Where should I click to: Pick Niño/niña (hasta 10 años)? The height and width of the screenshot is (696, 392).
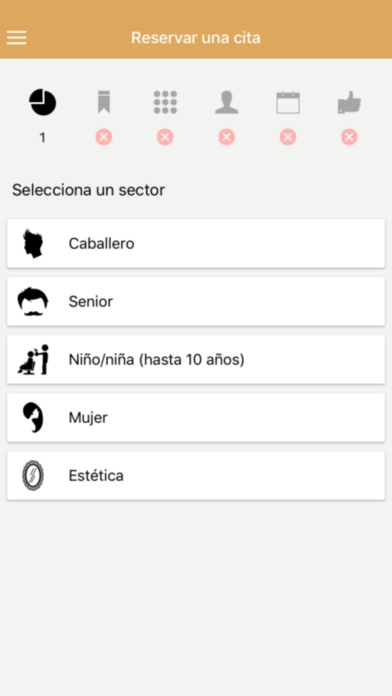point(196,360)
